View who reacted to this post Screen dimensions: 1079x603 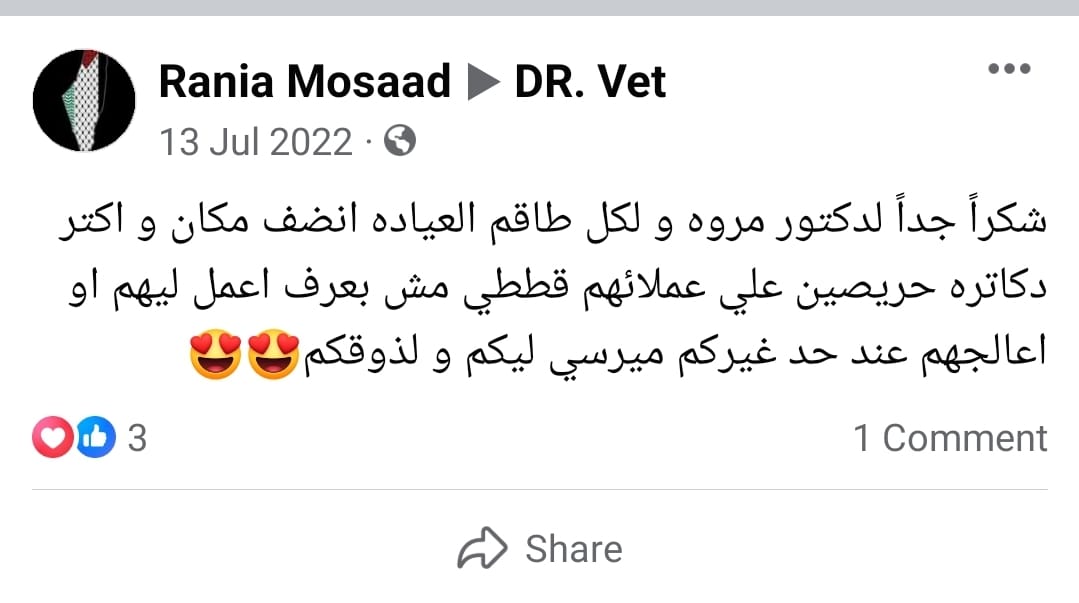click(89, 438)
